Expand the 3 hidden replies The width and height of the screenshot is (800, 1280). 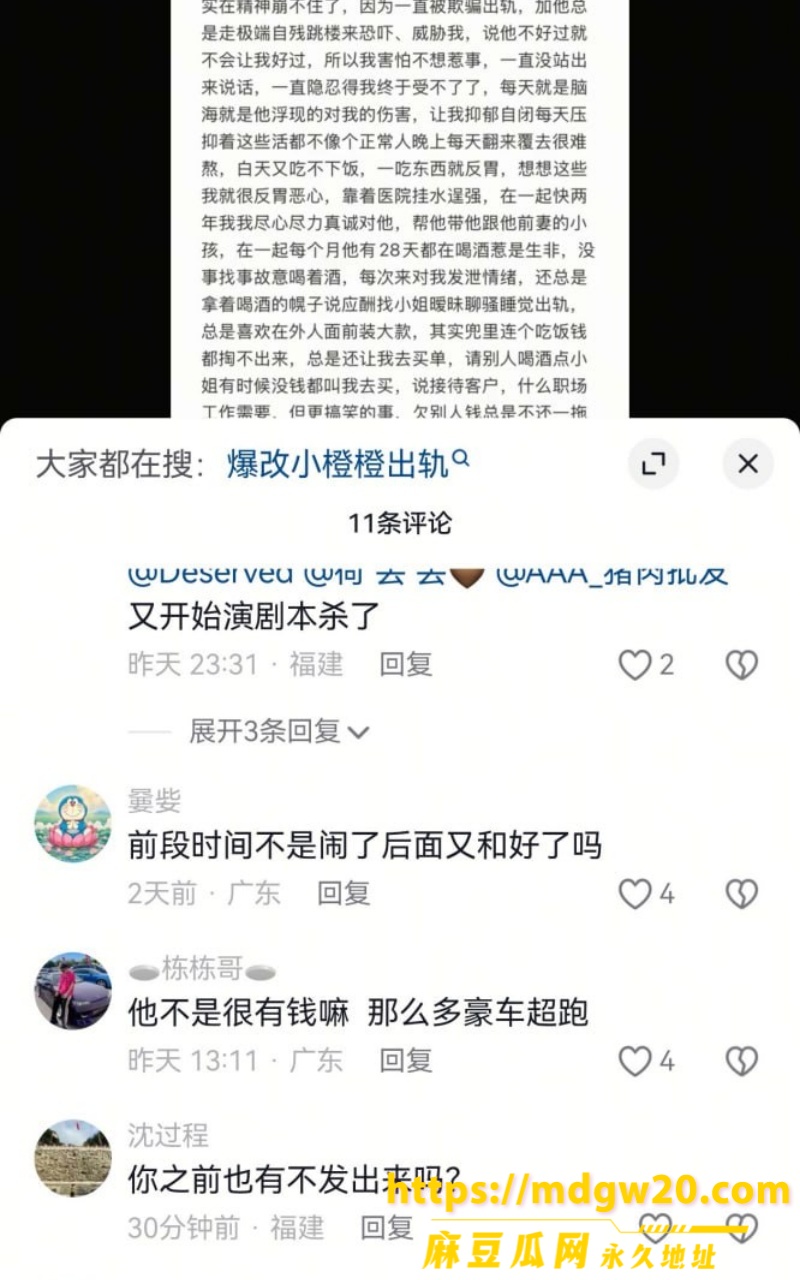[x=279, y=731]
